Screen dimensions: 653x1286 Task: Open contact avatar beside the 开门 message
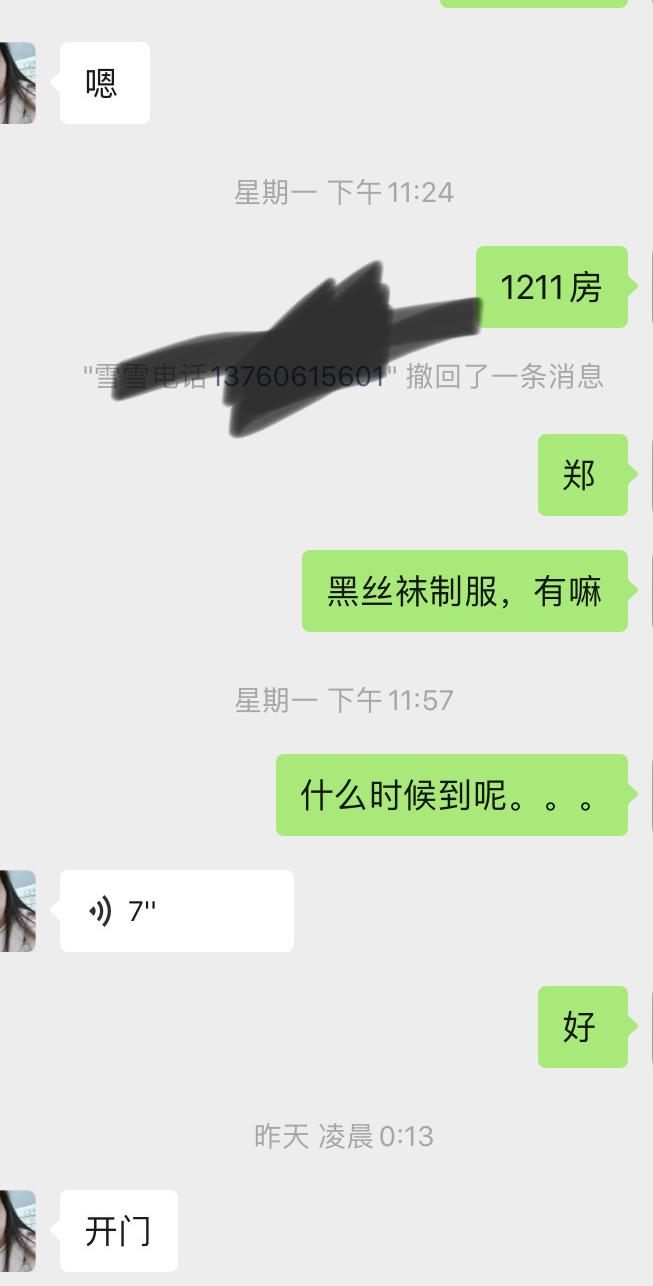click(17, 1231)
